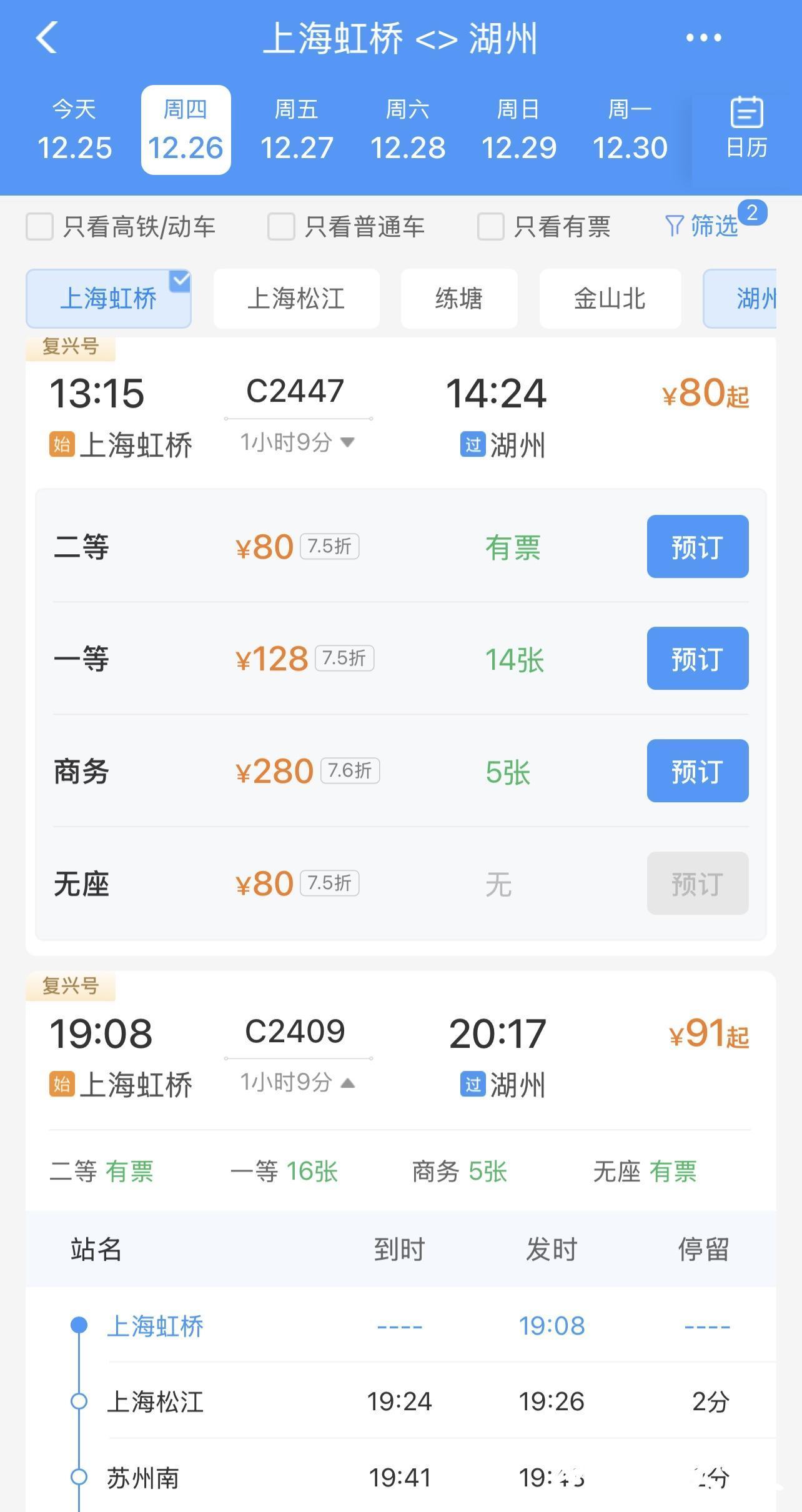Select 周日 12.29 date tab
The height and width of the screenshot is (1512, 802).
coord(518,130)
